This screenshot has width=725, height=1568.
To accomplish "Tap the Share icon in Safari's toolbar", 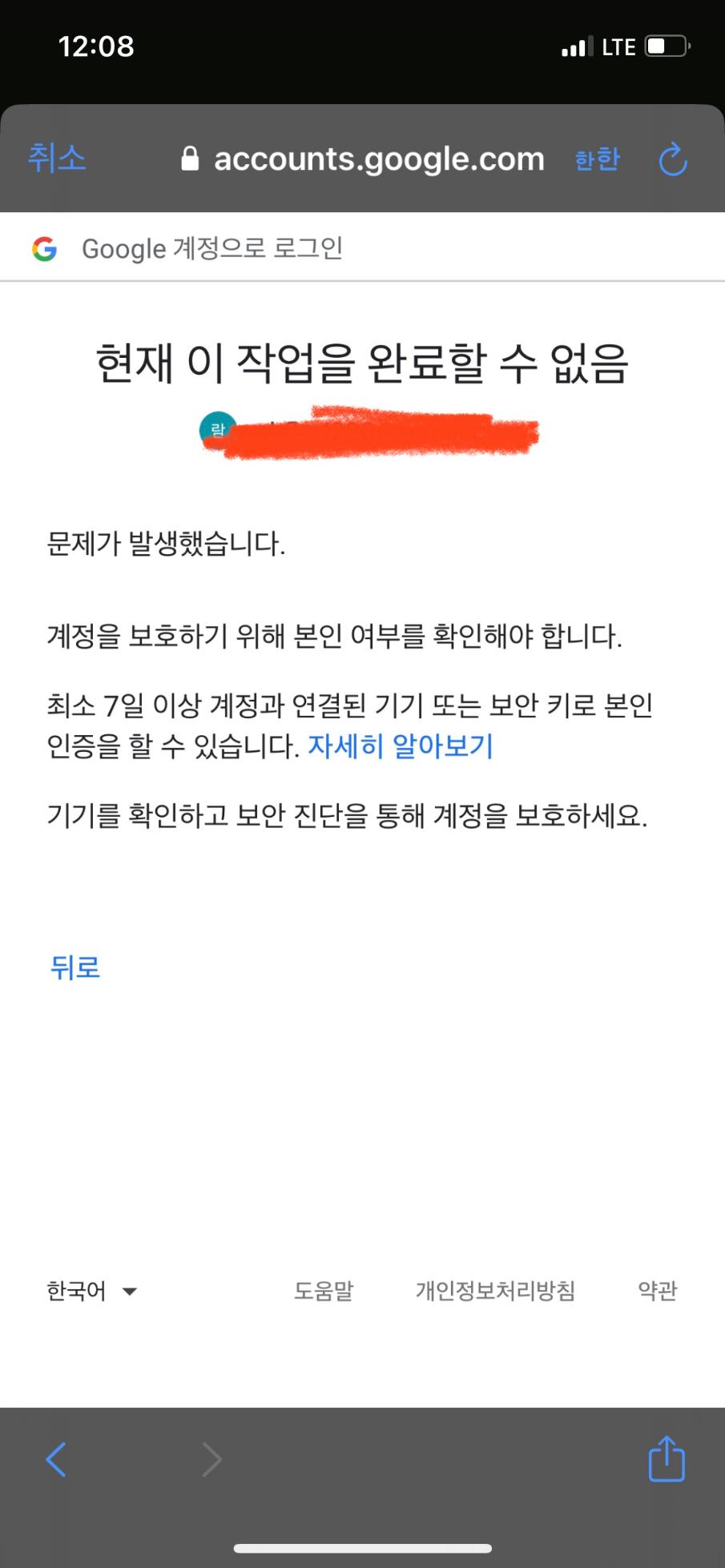I will (666, 1459).
